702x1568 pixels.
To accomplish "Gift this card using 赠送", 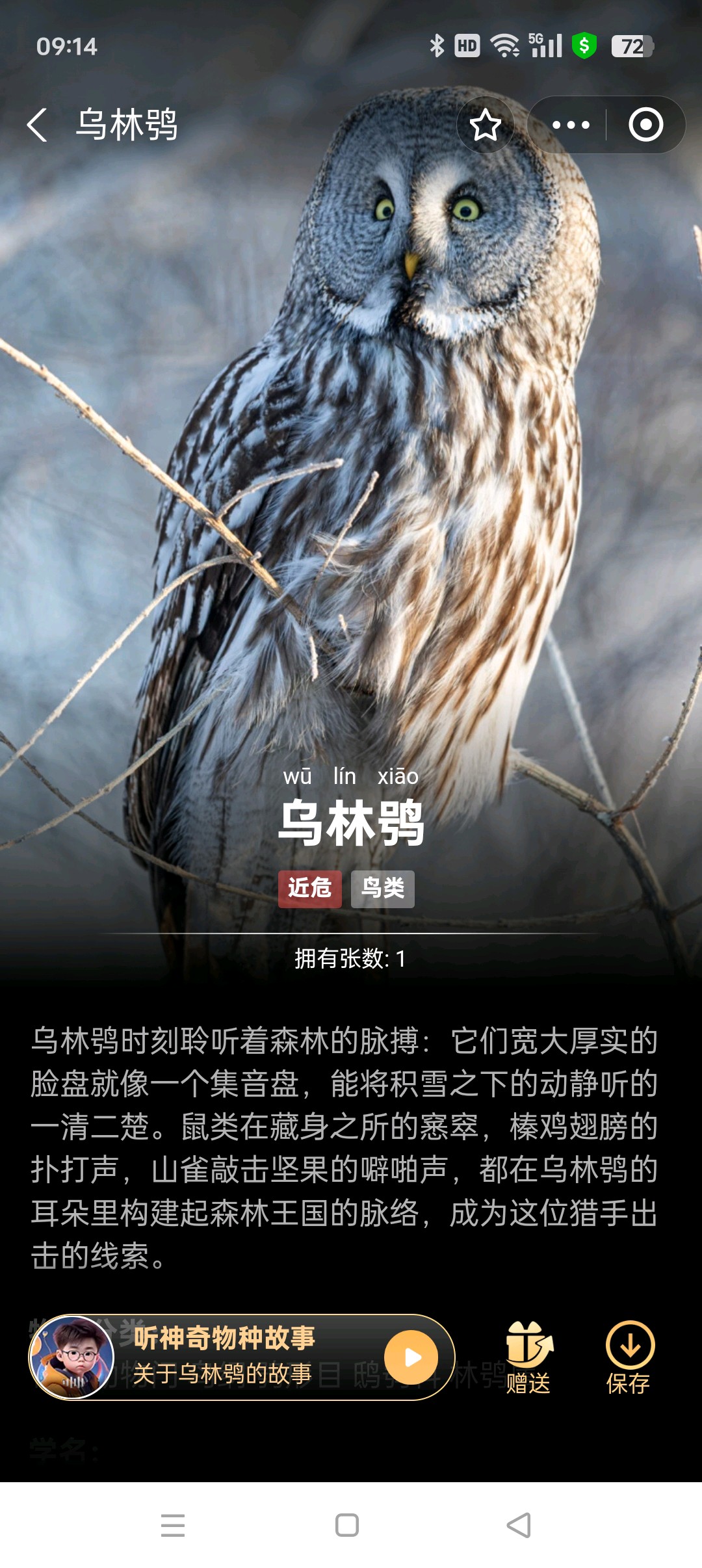I will click(528, 1357).
